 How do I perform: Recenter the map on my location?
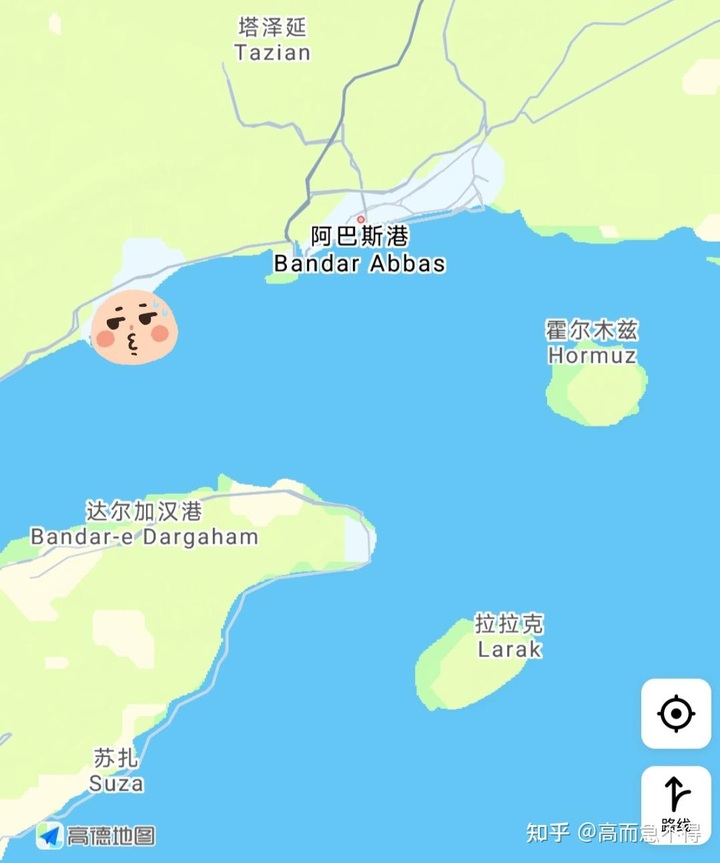[x=676, y=714]
